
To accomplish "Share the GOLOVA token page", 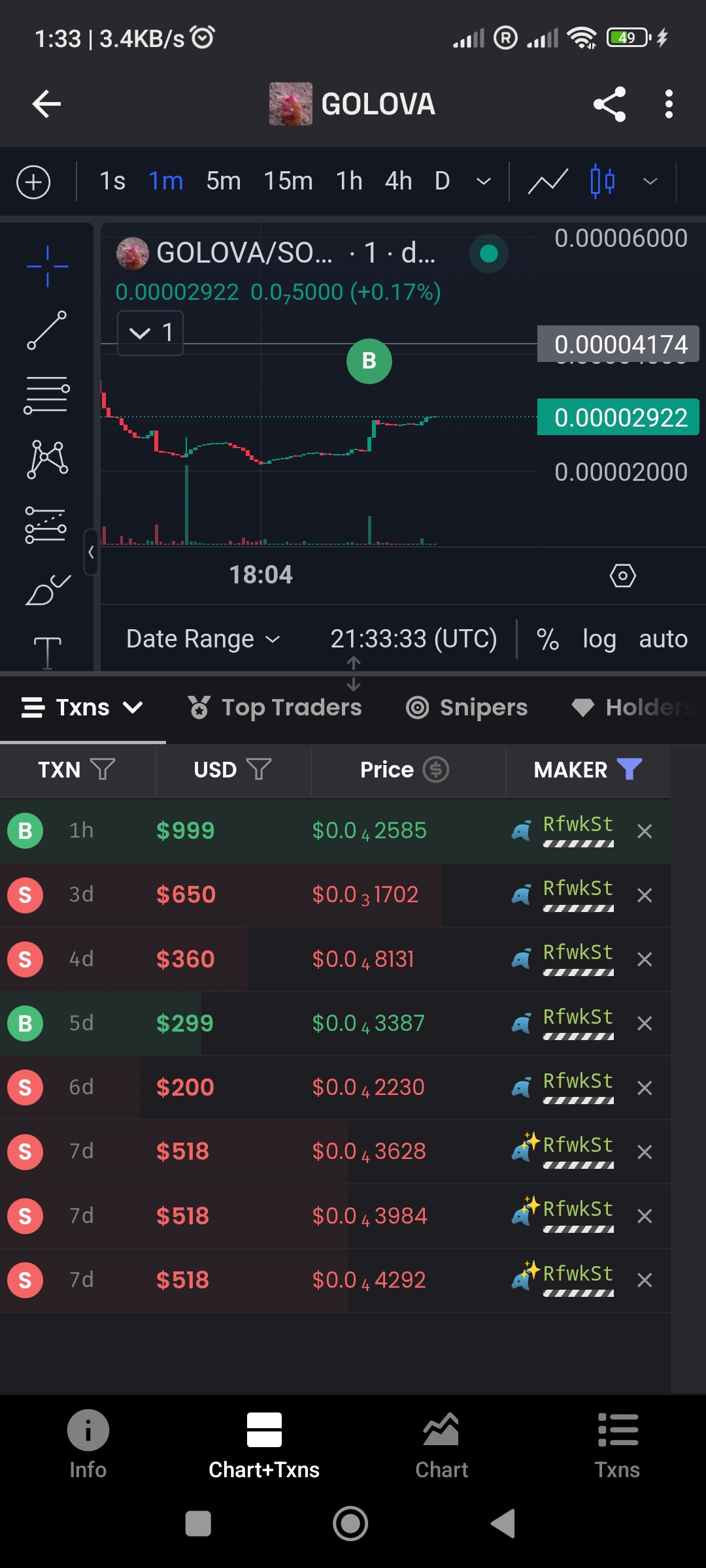I will coord(609,104).
